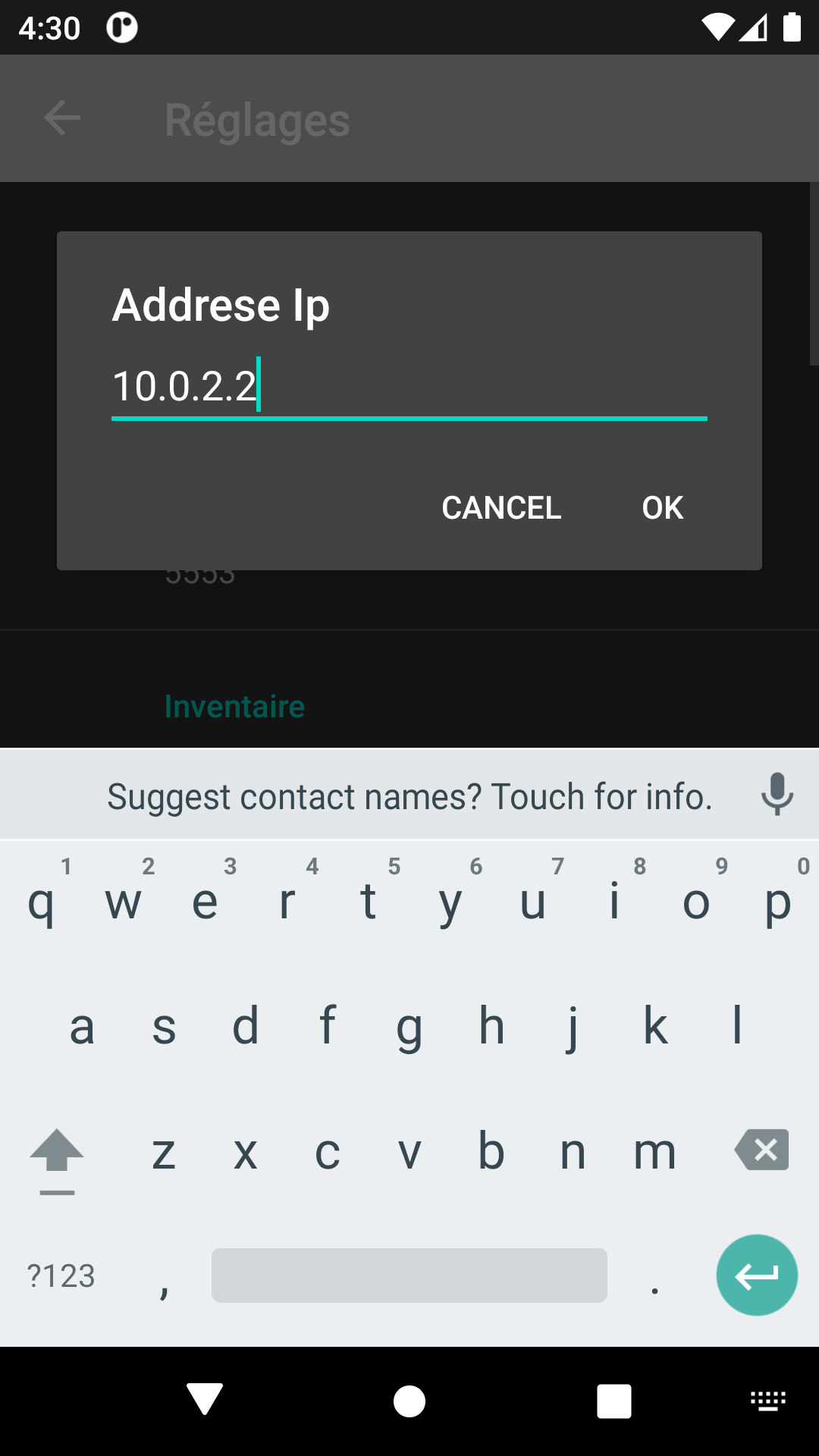Tap the OK button in the dialog
This screenshot has width=819, height=1456.
click(x=662, y=507)
